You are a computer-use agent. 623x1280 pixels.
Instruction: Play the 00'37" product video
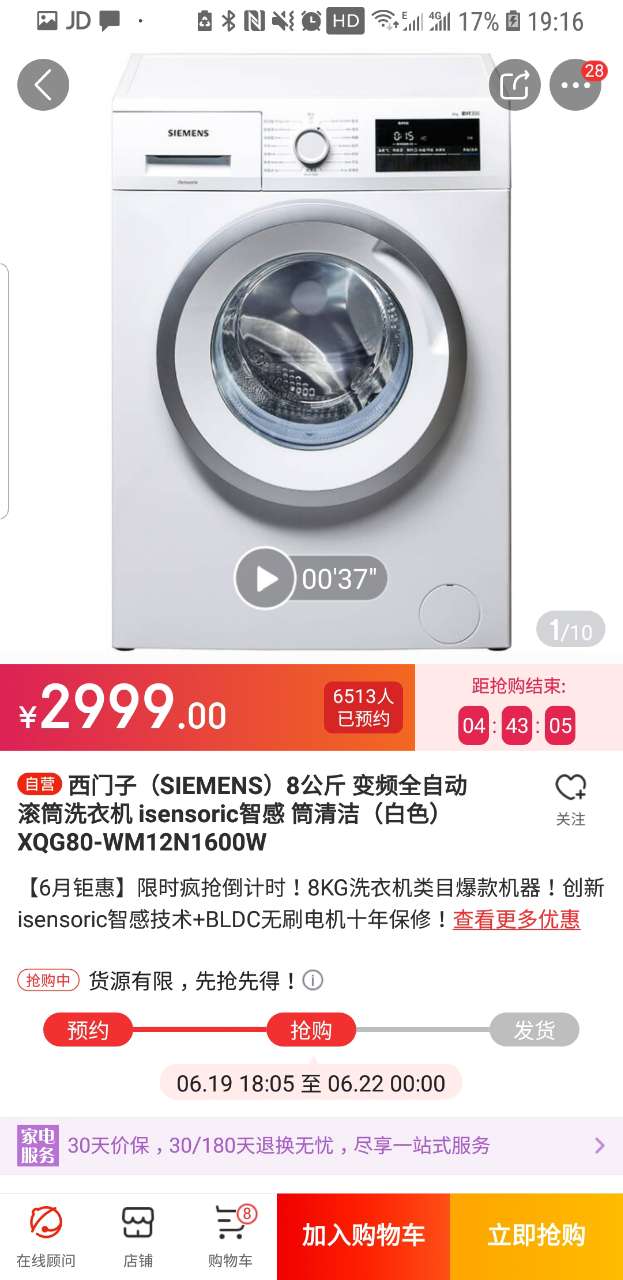(x=265, y=578)
